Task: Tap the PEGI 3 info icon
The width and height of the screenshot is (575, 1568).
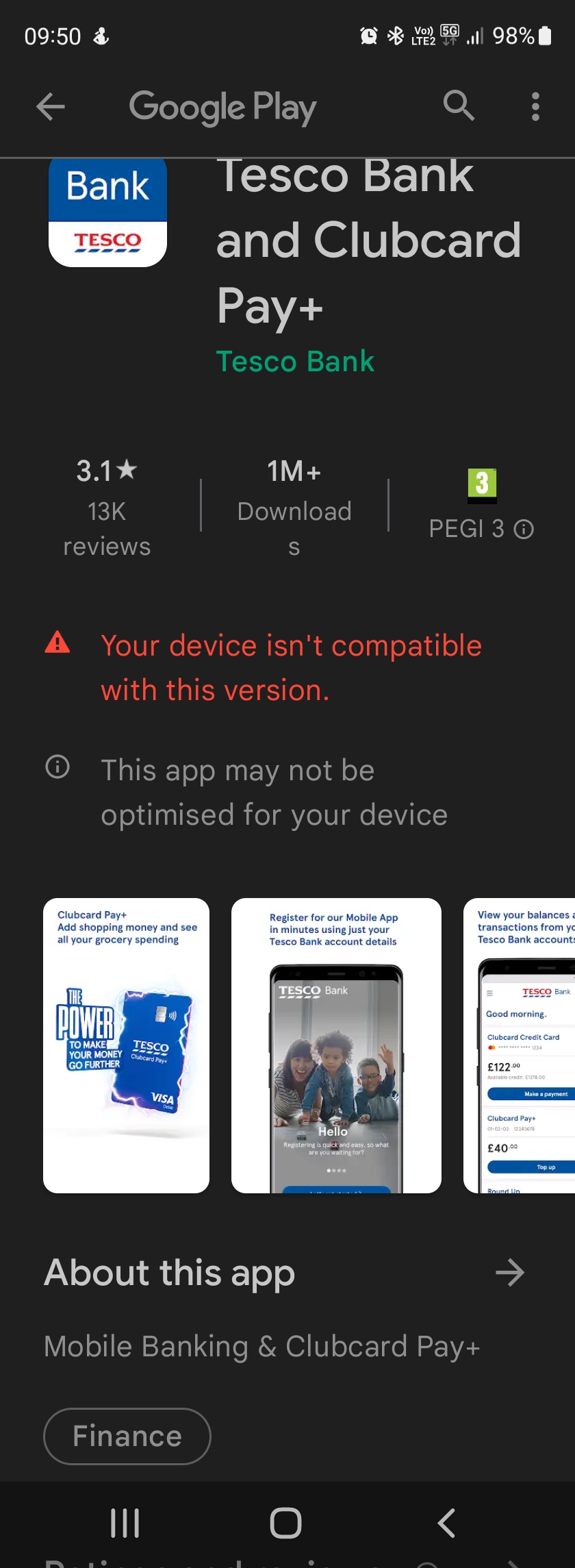Action: 524,529
